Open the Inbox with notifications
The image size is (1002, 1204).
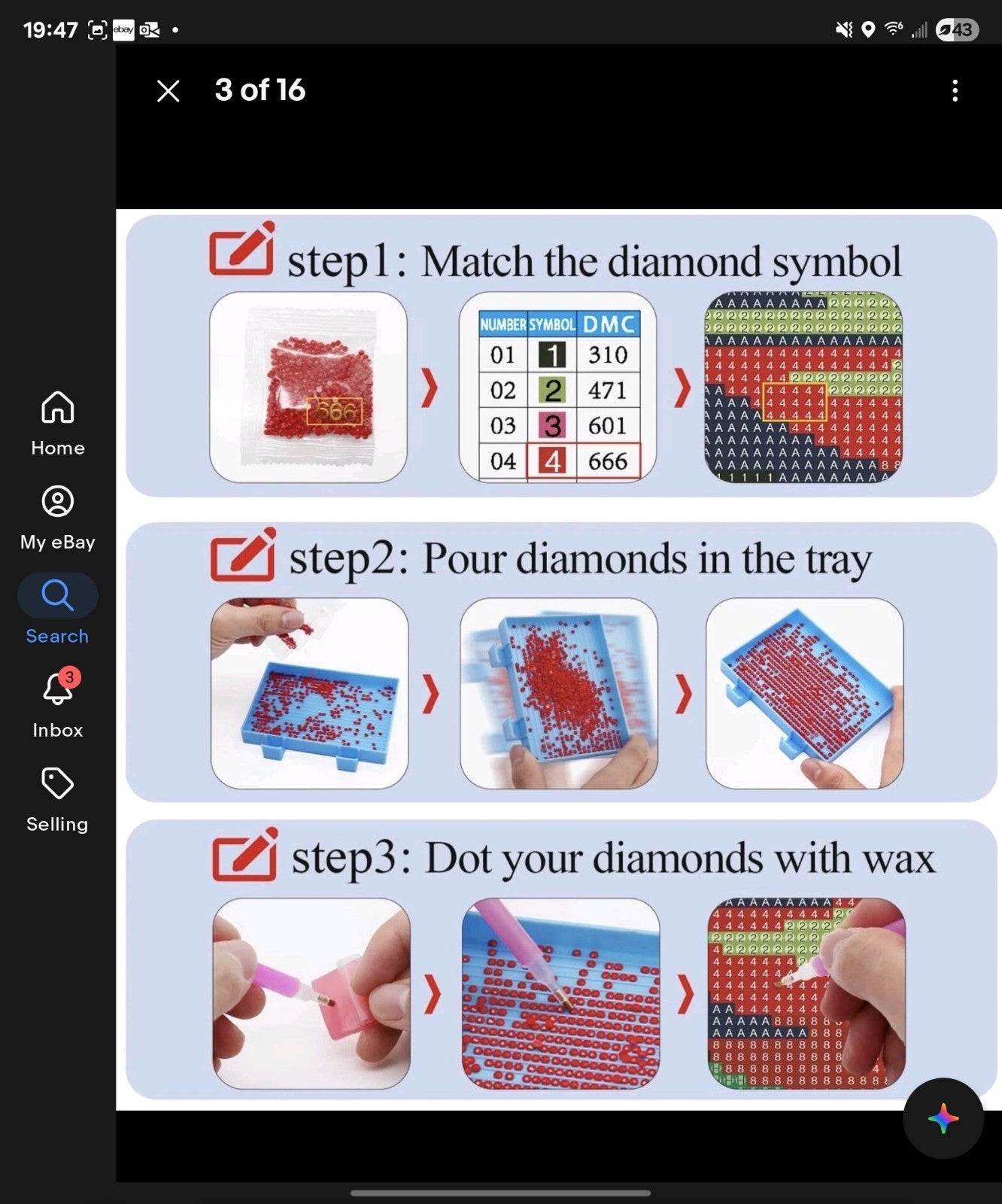pos(57,704)
